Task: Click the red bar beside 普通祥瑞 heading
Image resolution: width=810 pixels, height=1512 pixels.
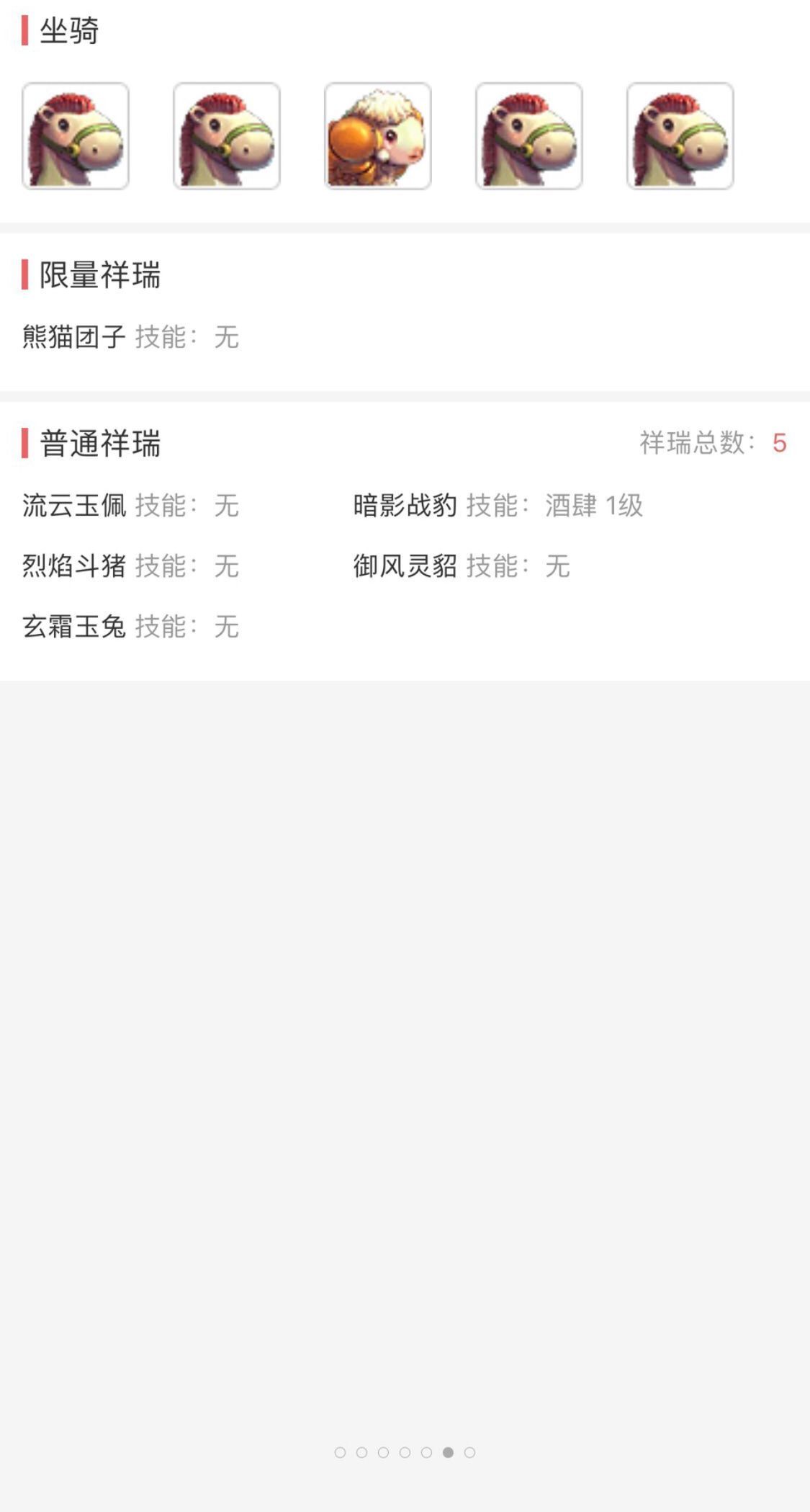Action: click(26, 444)
